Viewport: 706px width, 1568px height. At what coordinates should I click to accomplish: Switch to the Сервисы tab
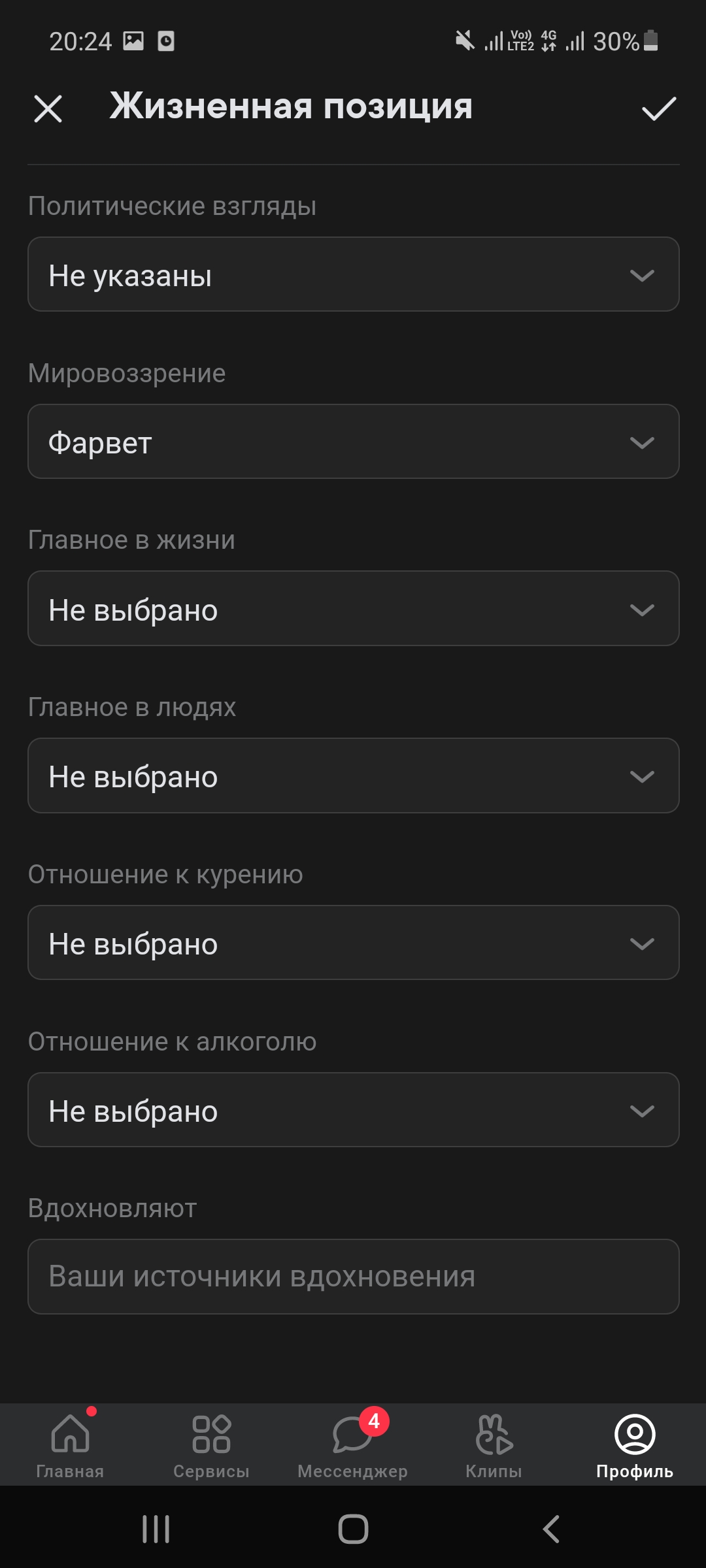(211, 1445)
